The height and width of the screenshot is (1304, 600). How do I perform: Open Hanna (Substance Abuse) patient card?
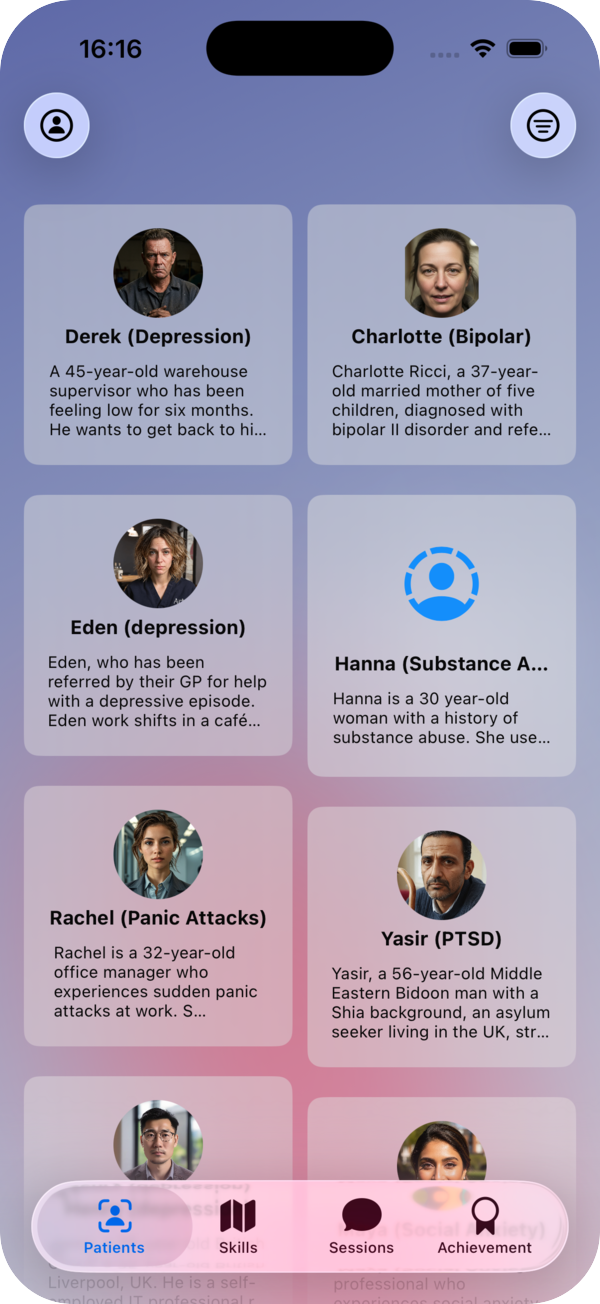click(x=441, y=636)
